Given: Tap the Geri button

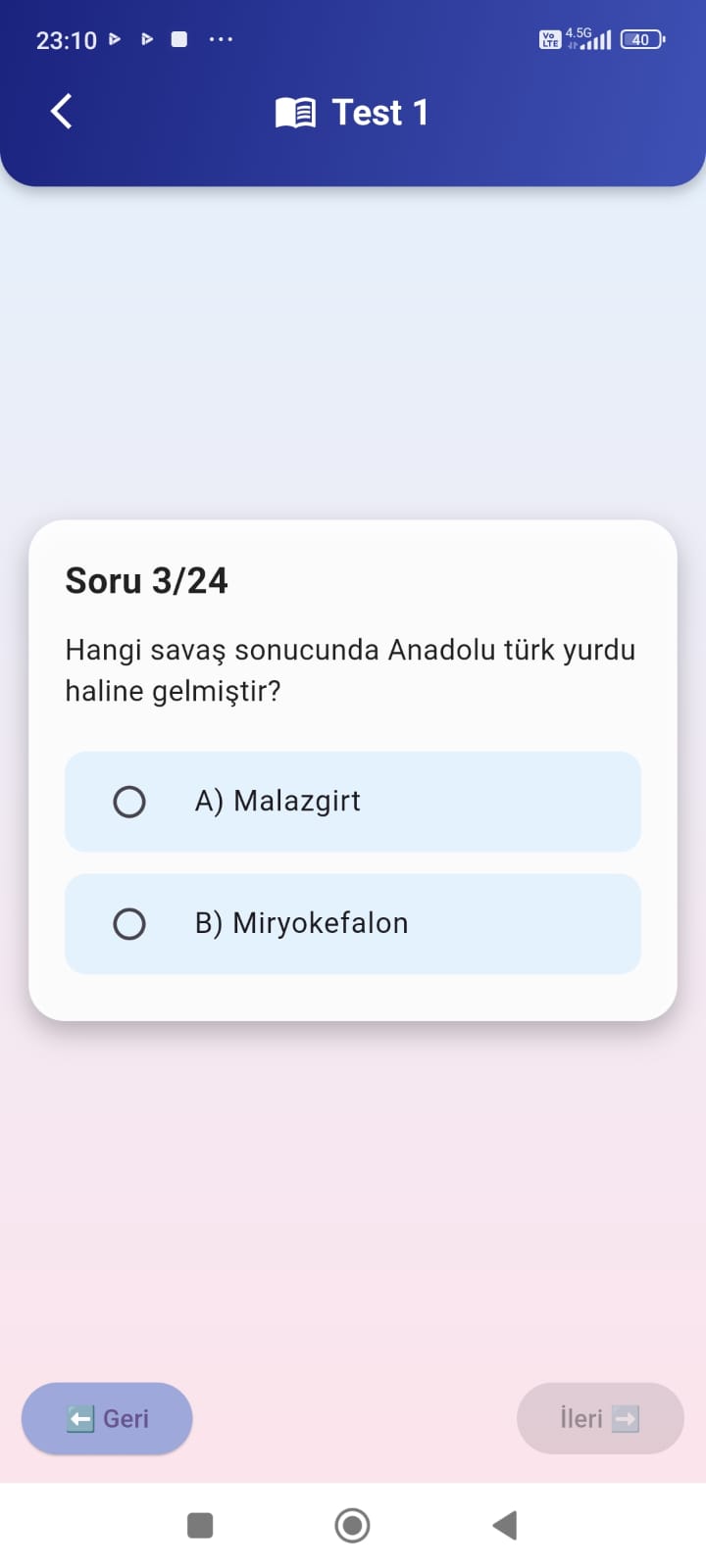Looking at the screenshot, I should point(107,1418).
